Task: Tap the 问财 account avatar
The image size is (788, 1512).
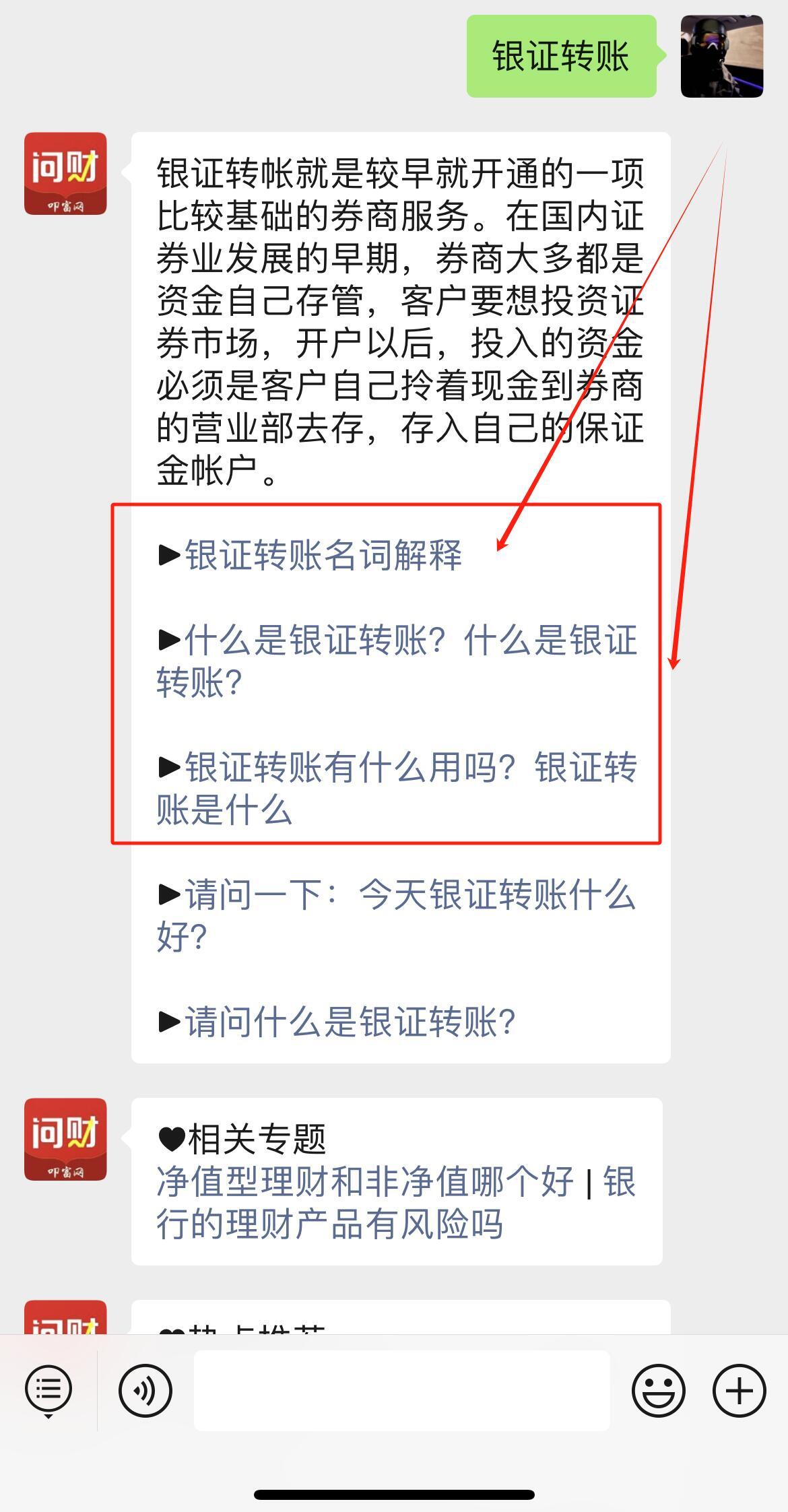Action: coord(65,174)
